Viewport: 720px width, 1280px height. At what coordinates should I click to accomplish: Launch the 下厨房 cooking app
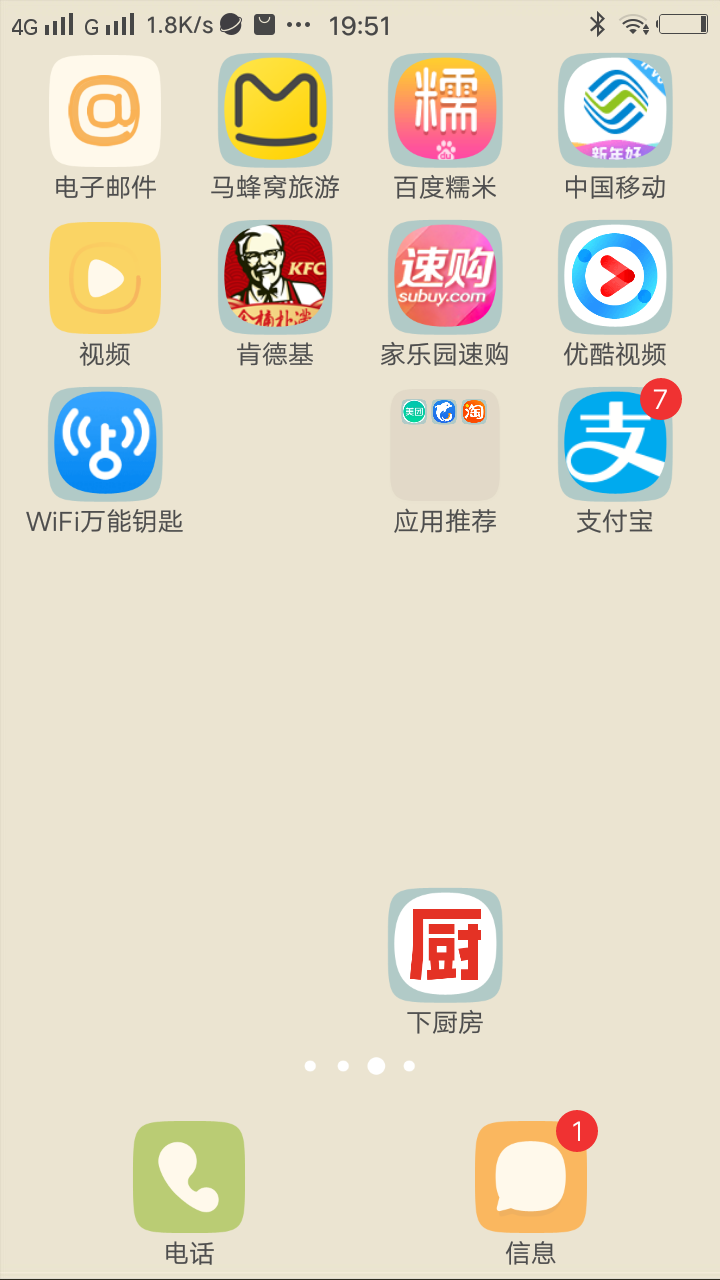[x=445, y=945]
